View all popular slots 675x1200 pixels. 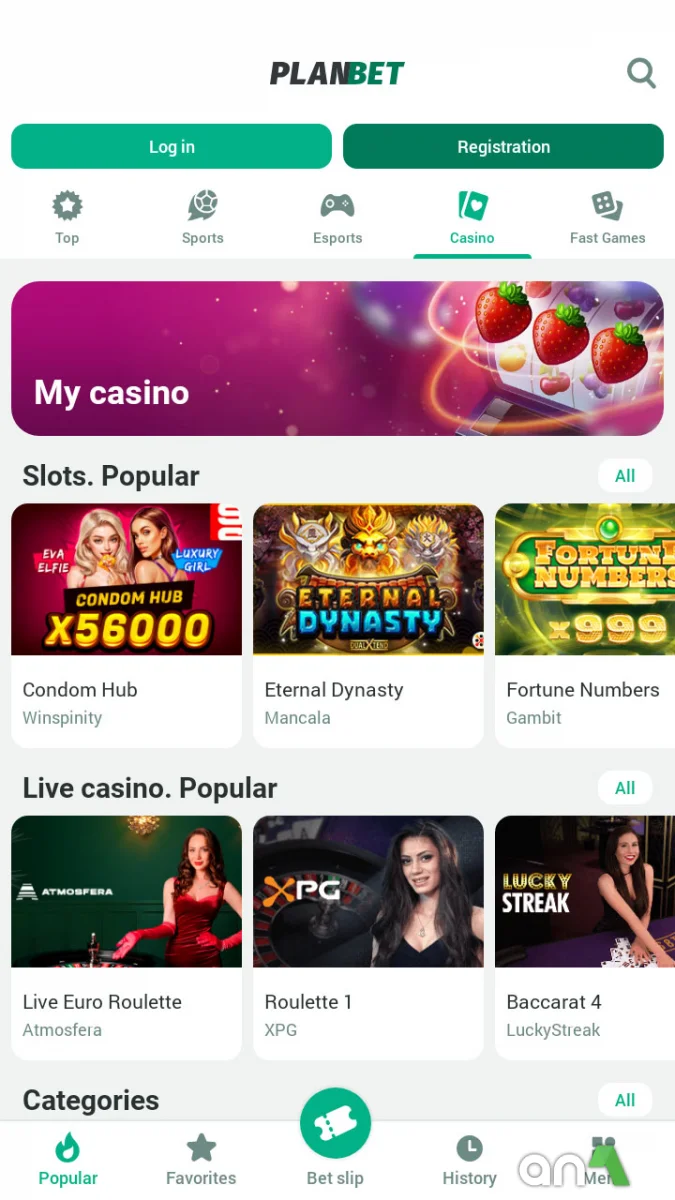tap(625, 476)
